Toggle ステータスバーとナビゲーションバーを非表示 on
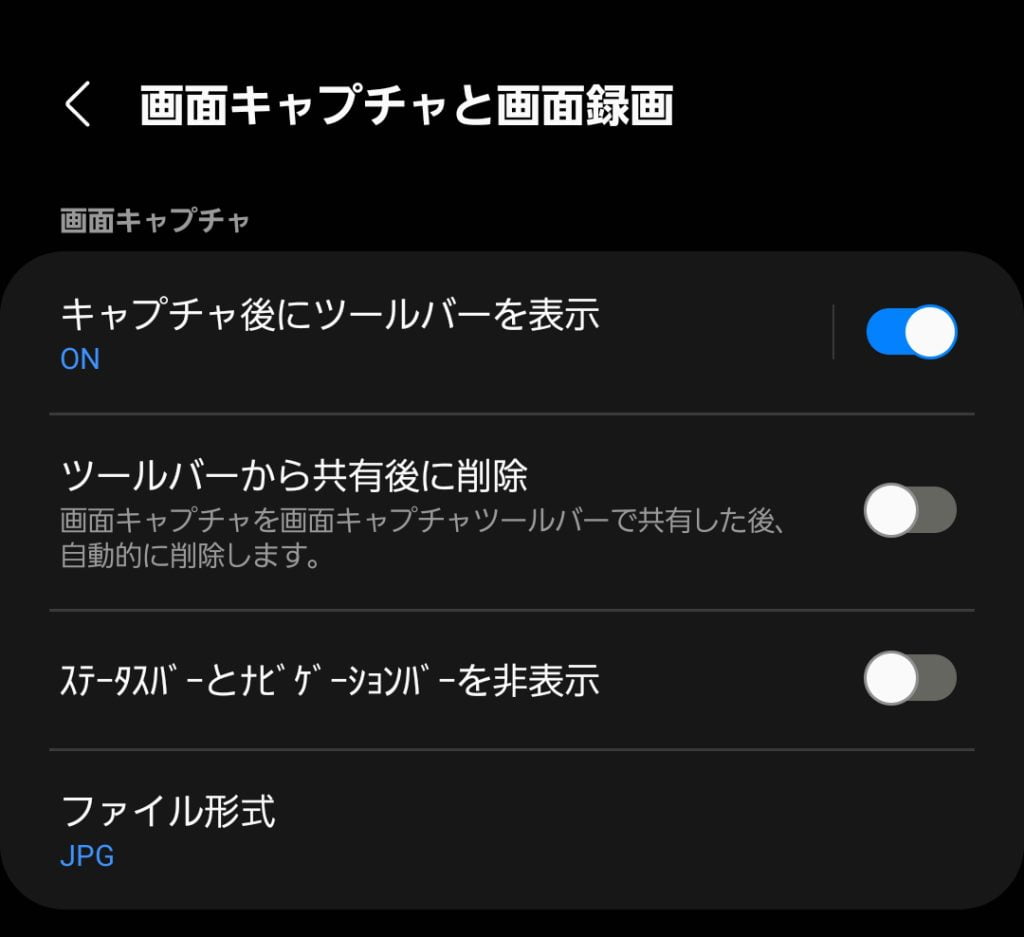This screenshot has width=1024, height=937. click(910, 680)
